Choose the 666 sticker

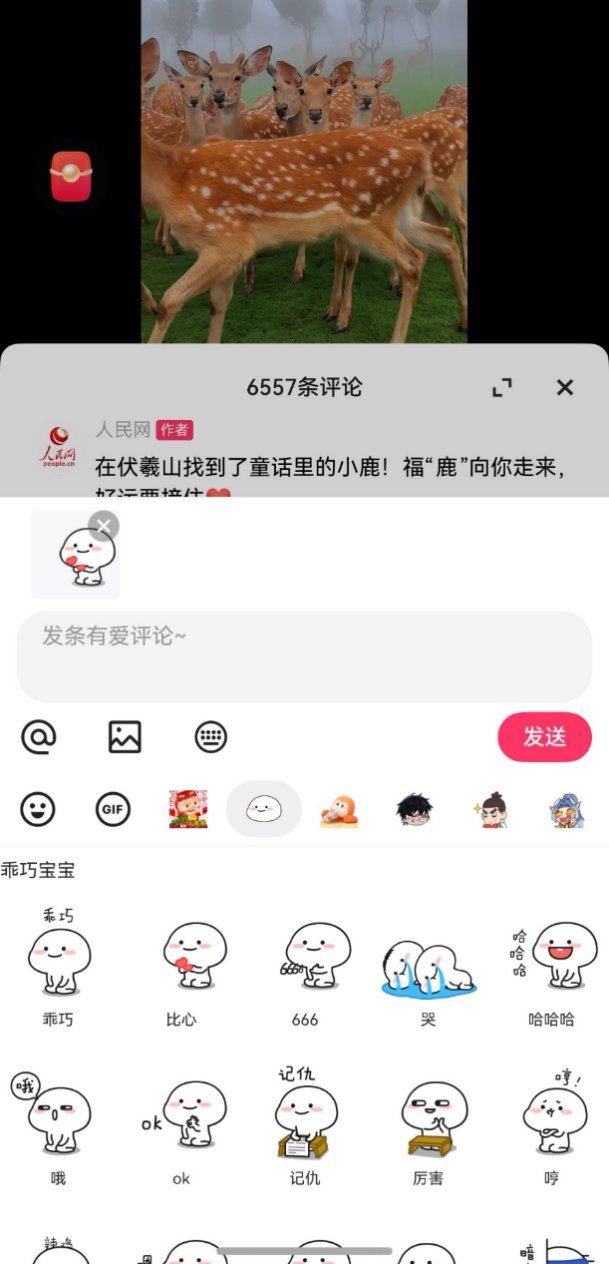(305, 958)
